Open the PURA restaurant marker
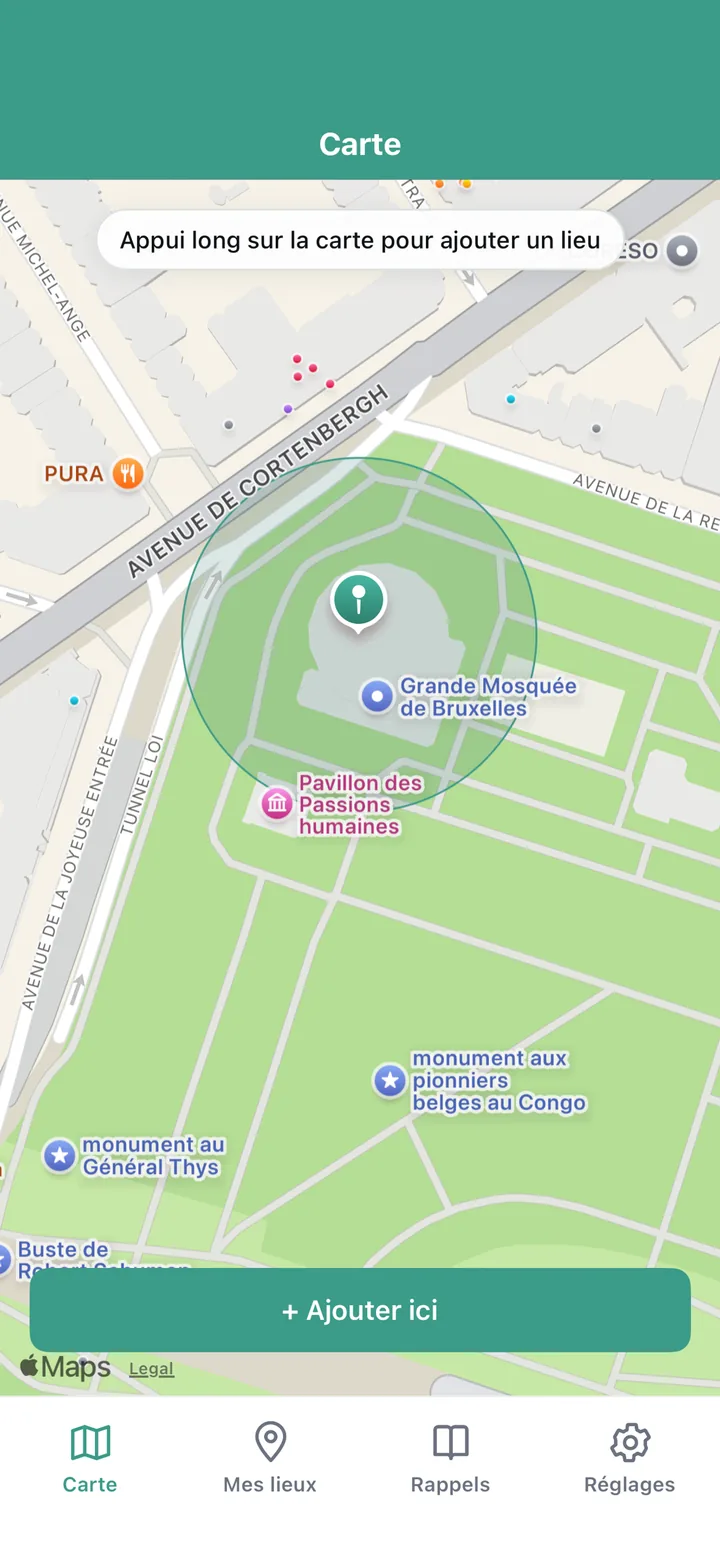Image resolution: width=720 pixels, height=1561 pixels. 127,473
